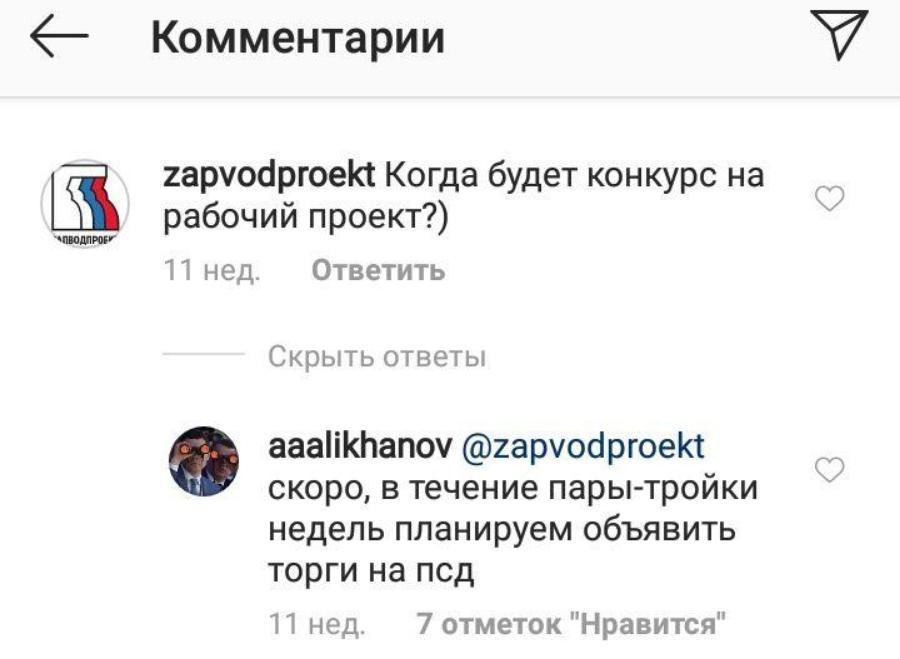Open aaalikhanov's profile avatar
The height and width of the screenshot is (659, 900).
(203, 461)
